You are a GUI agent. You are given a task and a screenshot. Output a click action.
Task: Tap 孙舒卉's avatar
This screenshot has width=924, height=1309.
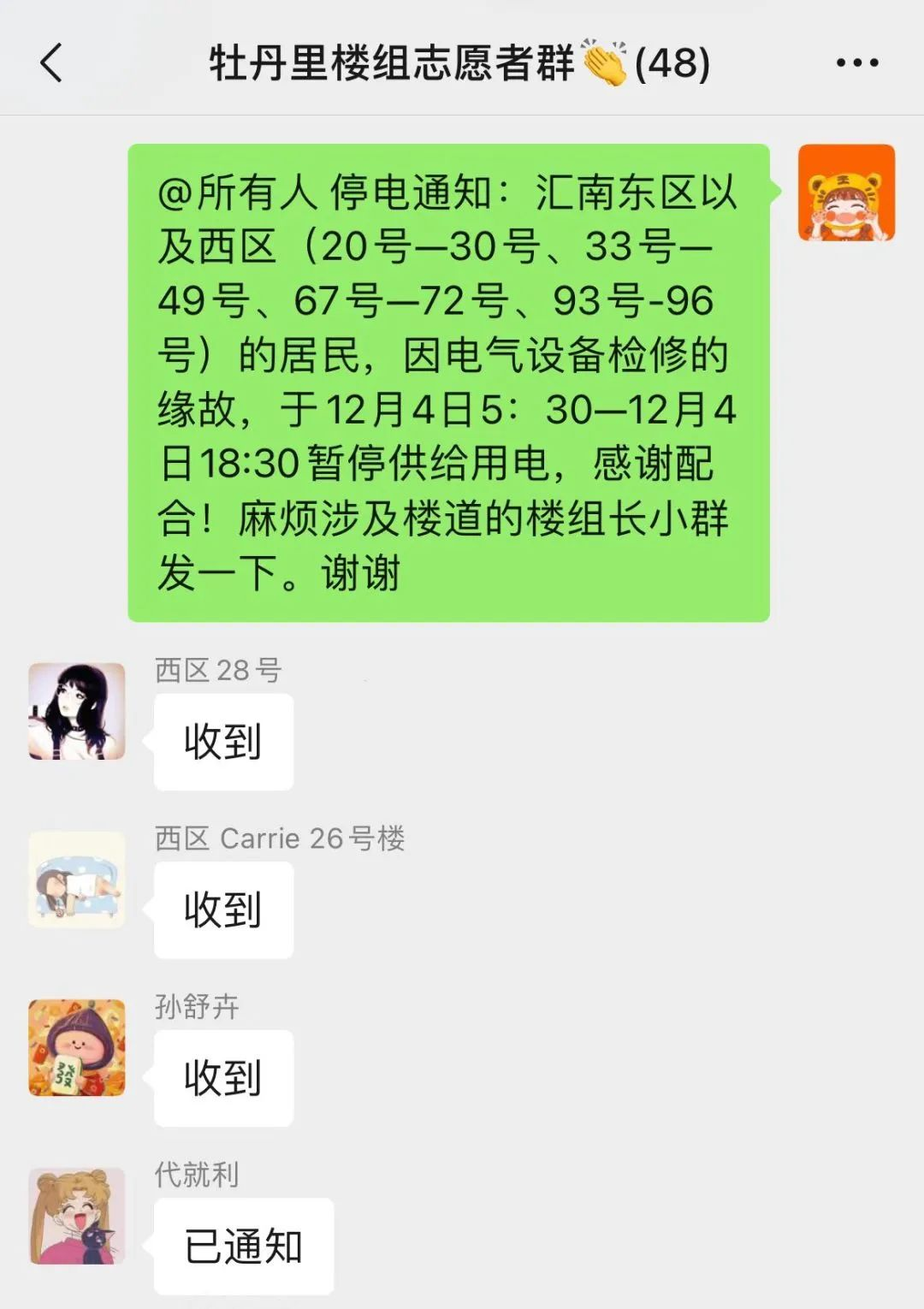77,1047
